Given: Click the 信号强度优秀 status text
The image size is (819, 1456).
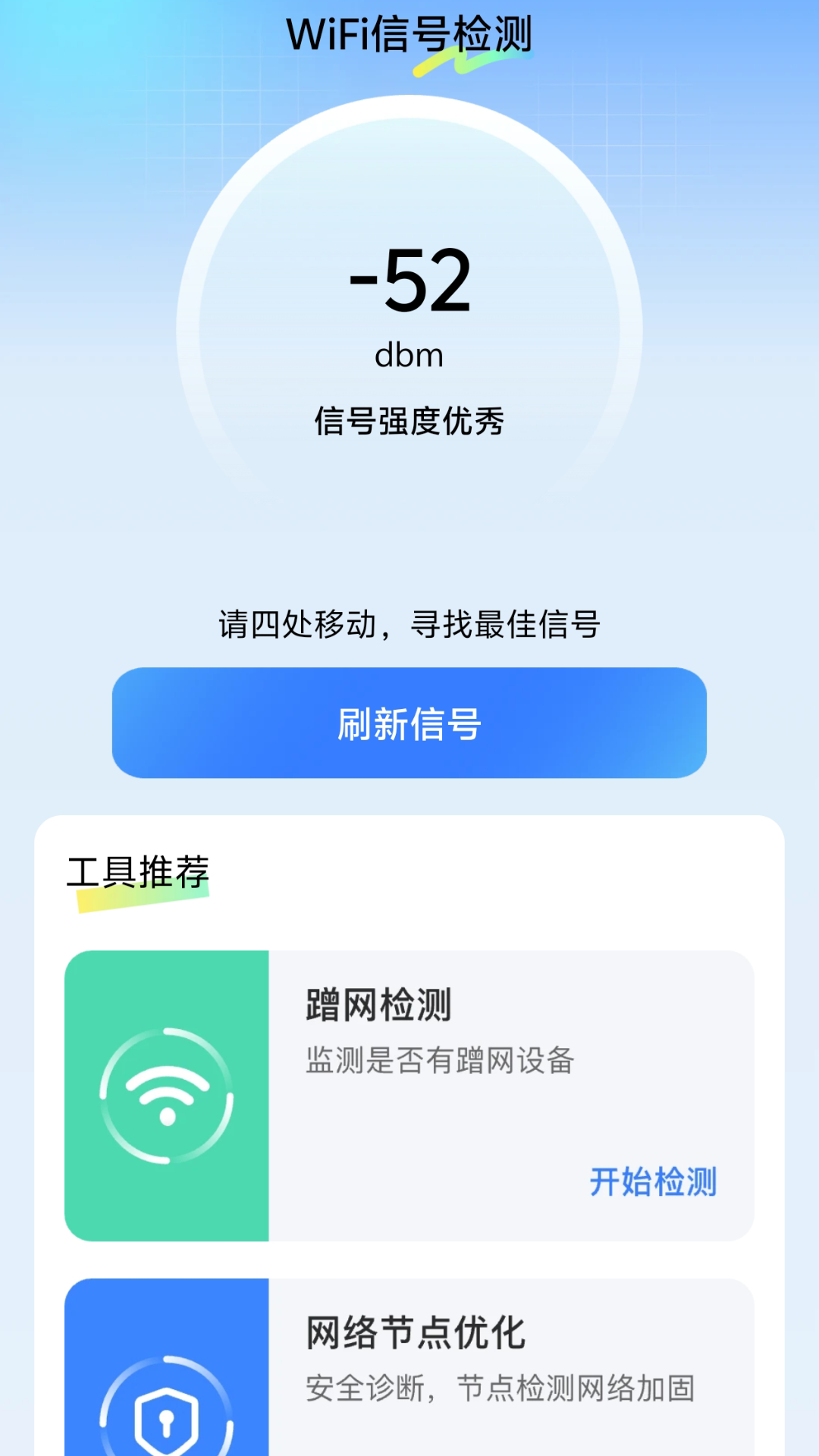Looking at the screenshot, I should [409, 420].
